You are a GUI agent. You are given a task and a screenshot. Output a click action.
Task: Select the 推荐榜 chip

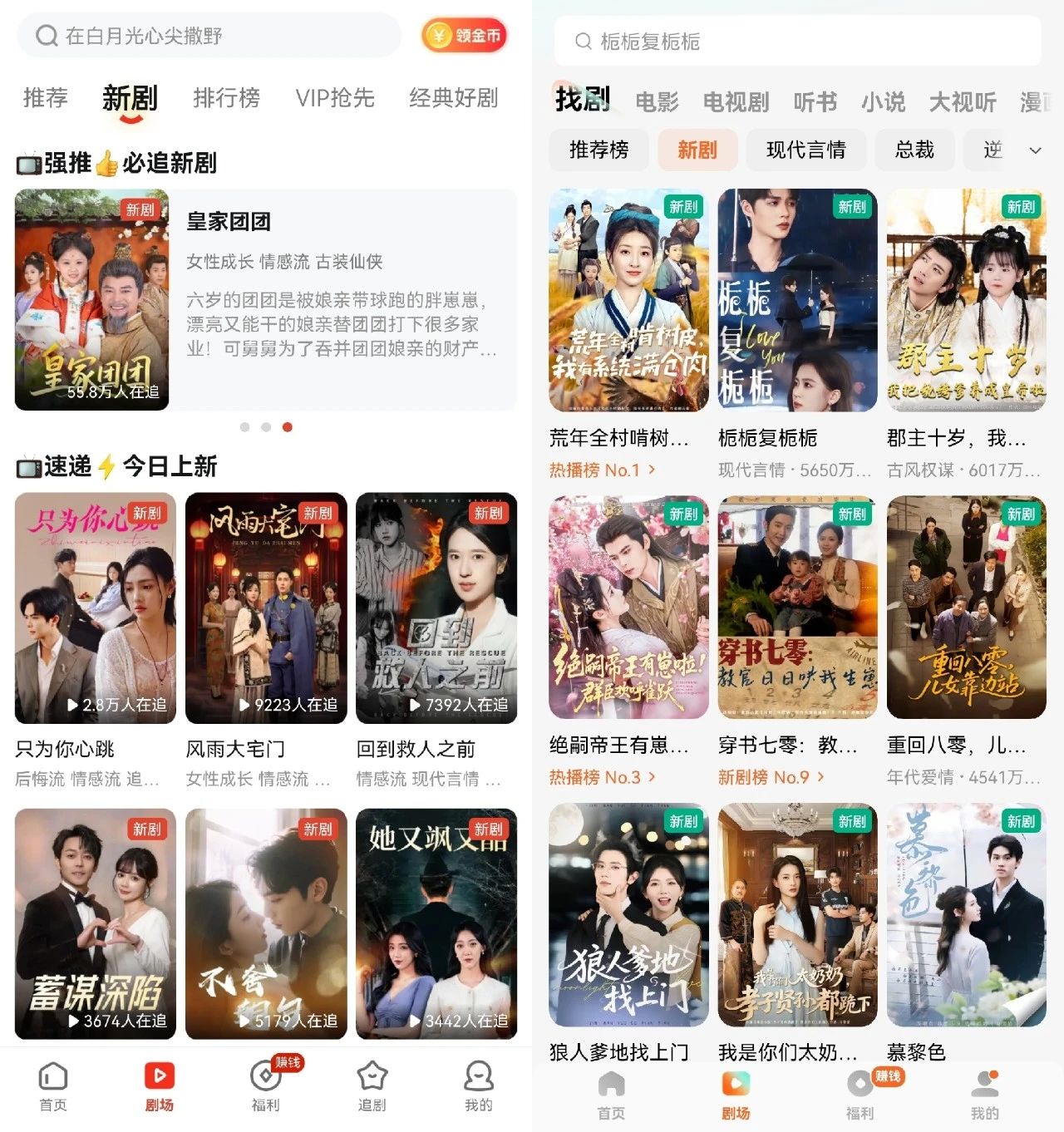(x=598, y=150)
